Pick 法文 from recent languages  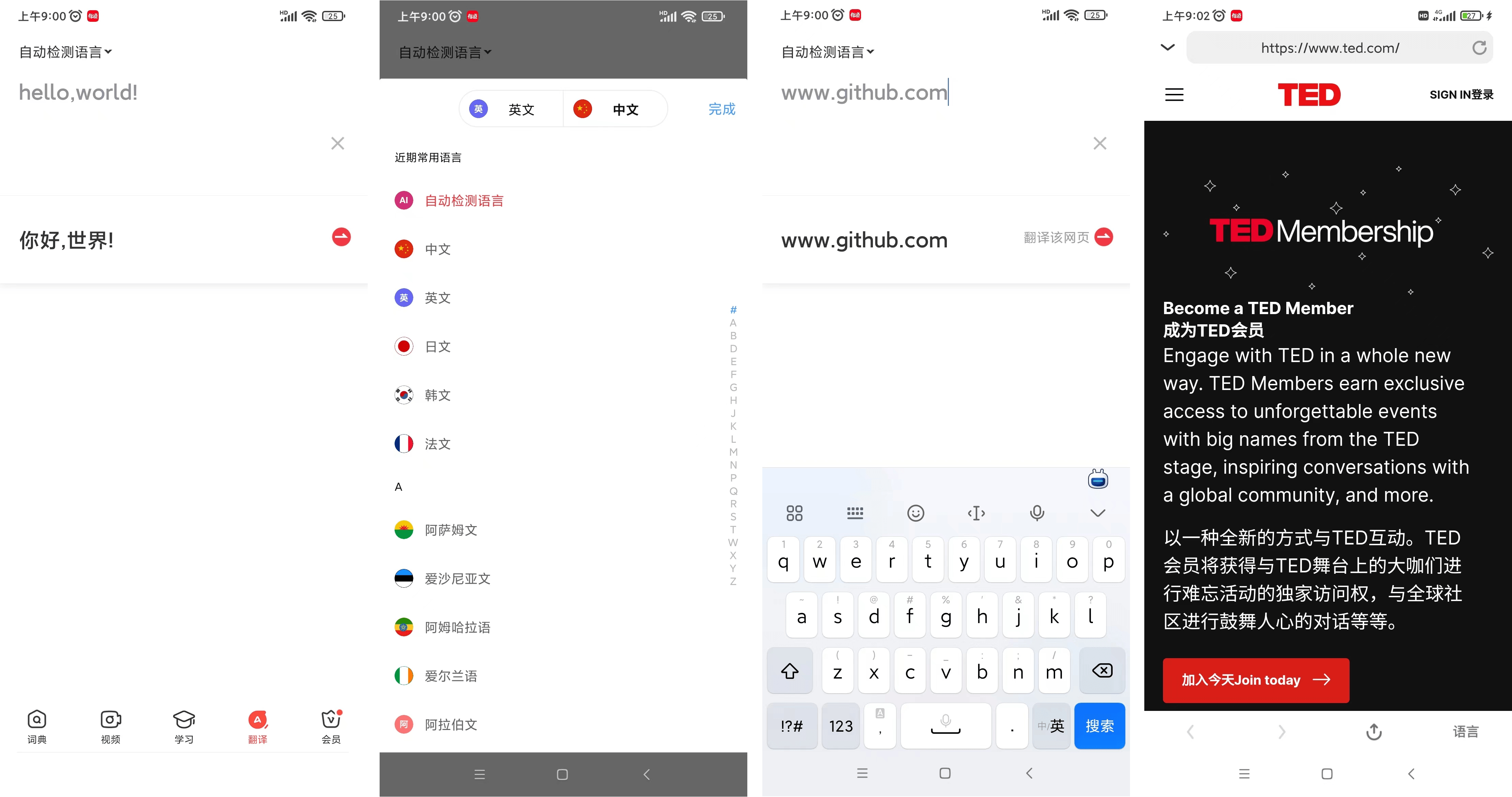437,444
